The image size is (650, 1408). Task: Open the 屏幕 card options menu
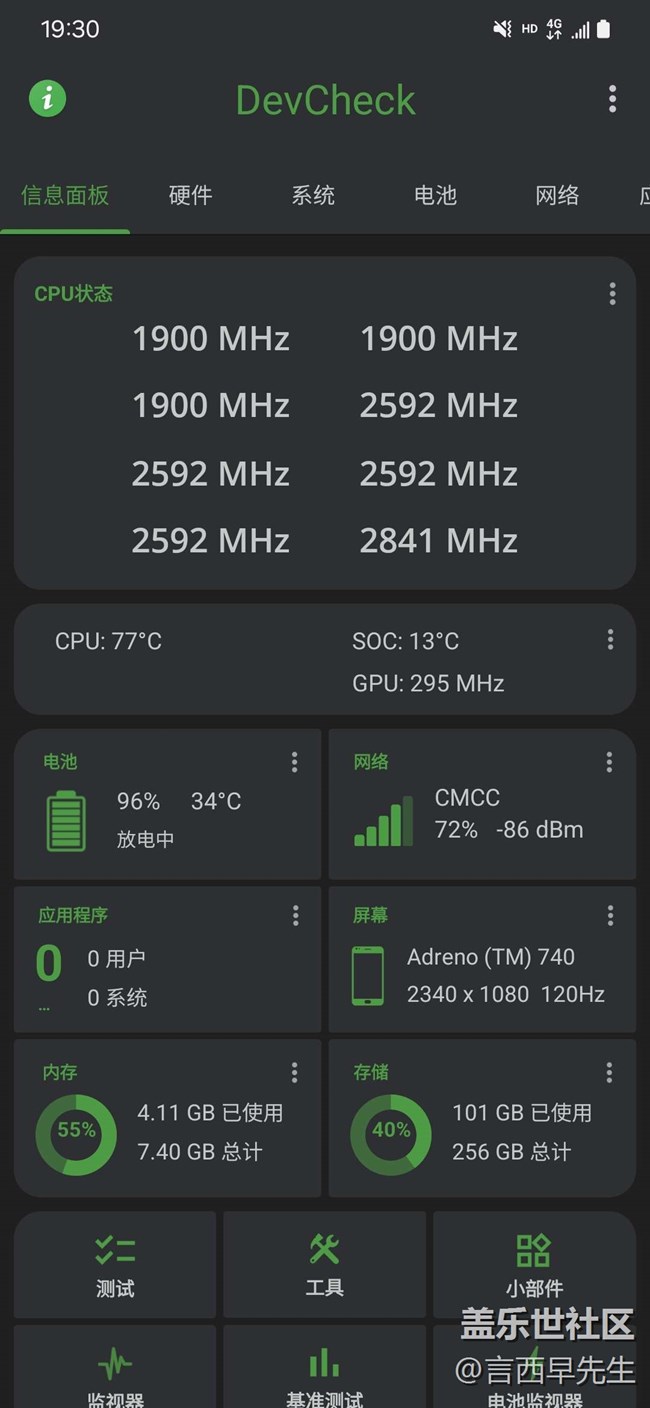[x=610, y=916]
